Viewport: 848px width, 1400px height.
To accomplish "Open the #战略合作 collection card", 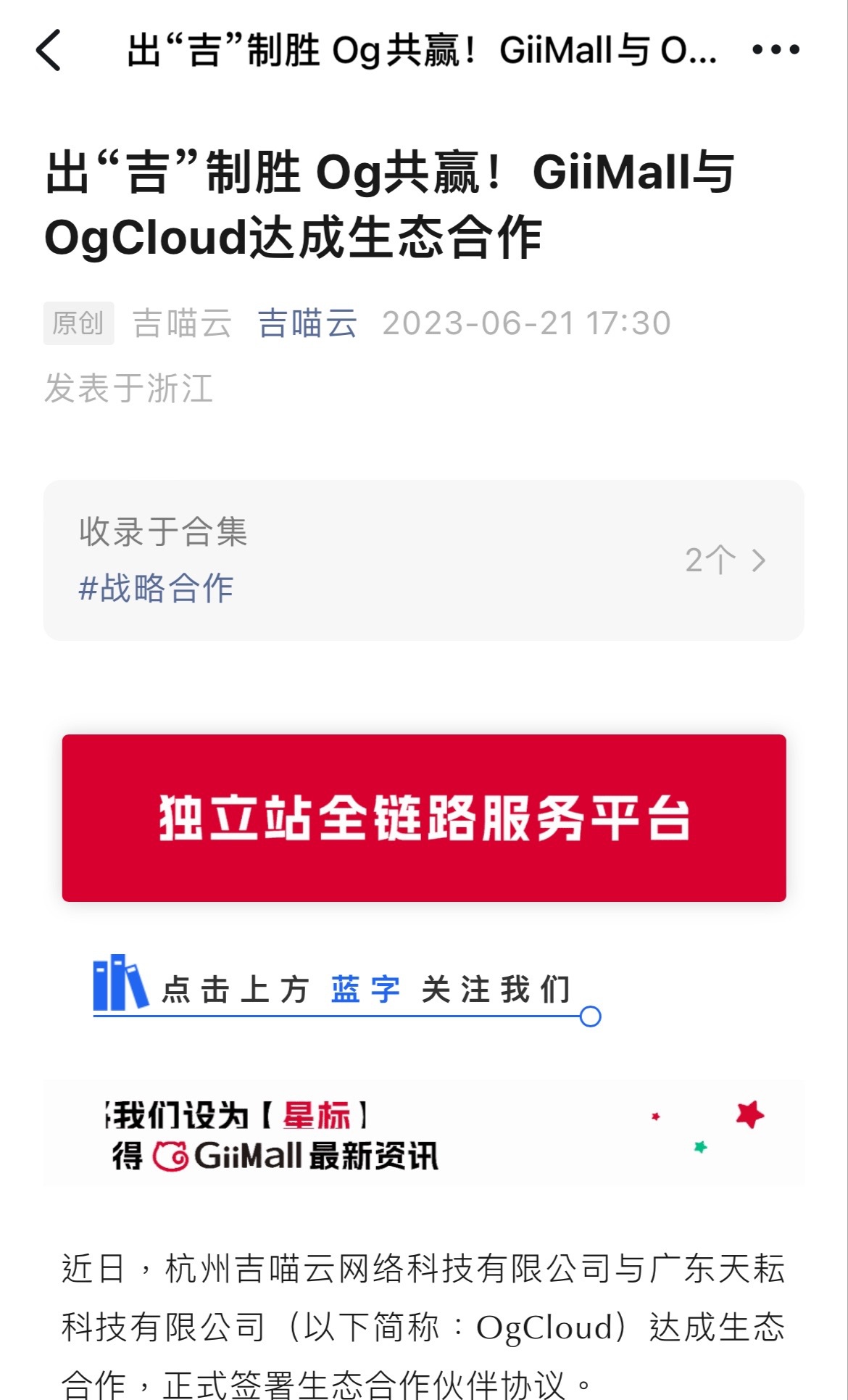I will pyautogui.click(x=423, y=560).
